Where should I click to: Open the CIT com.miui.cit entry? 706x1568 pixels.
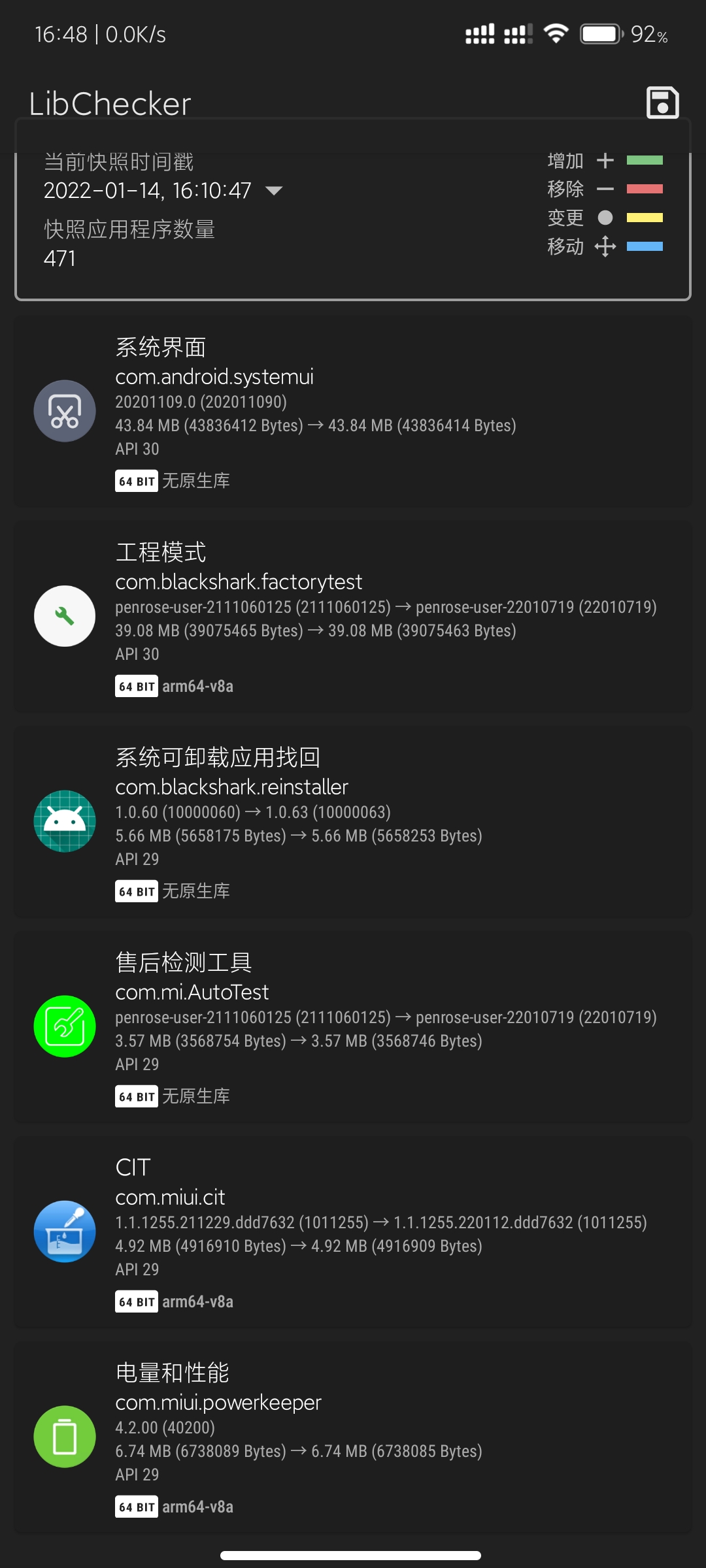click(x=353, y=1232)
